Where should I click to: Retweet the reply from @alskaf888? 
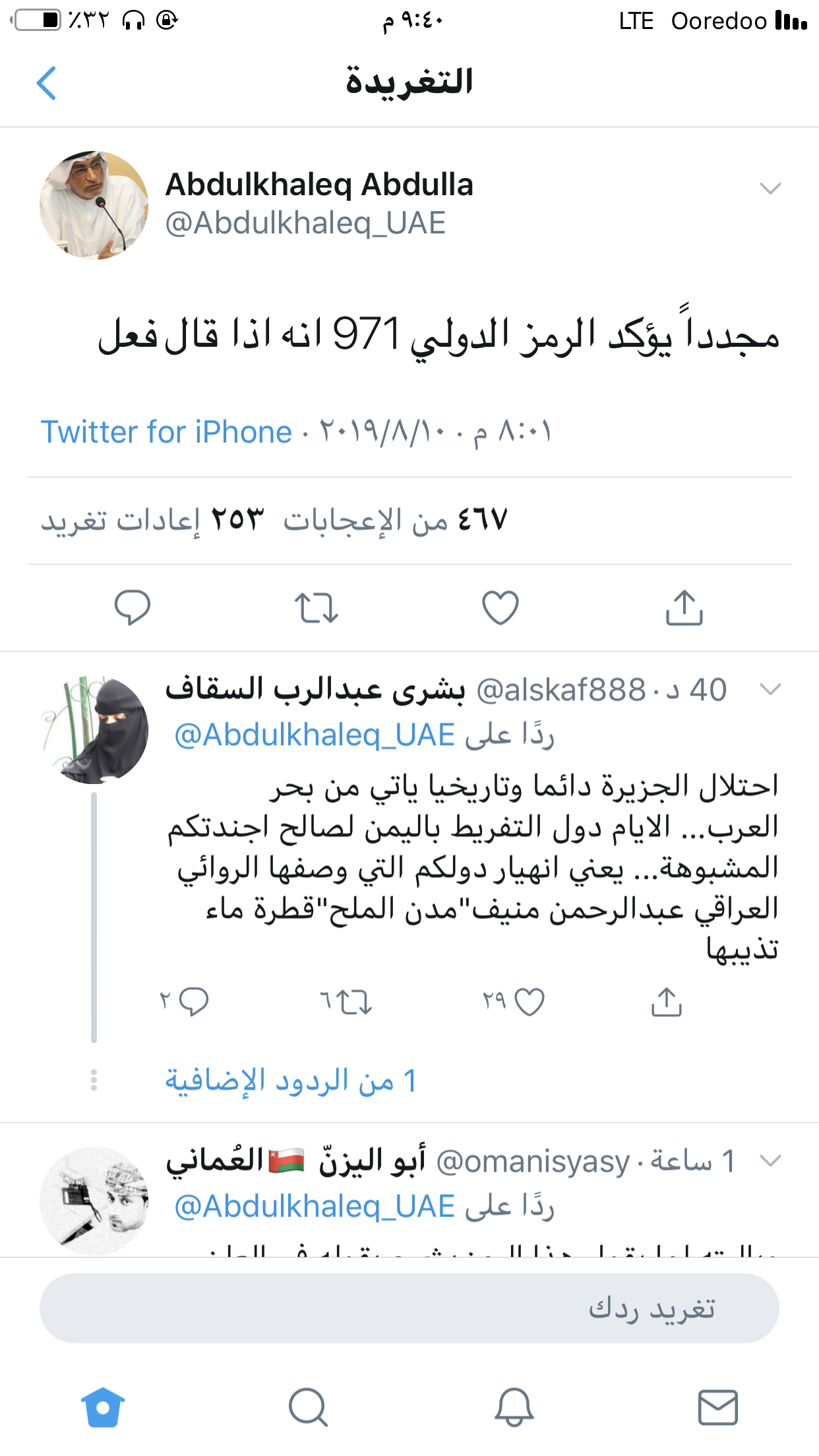[x=356, y=1002]
